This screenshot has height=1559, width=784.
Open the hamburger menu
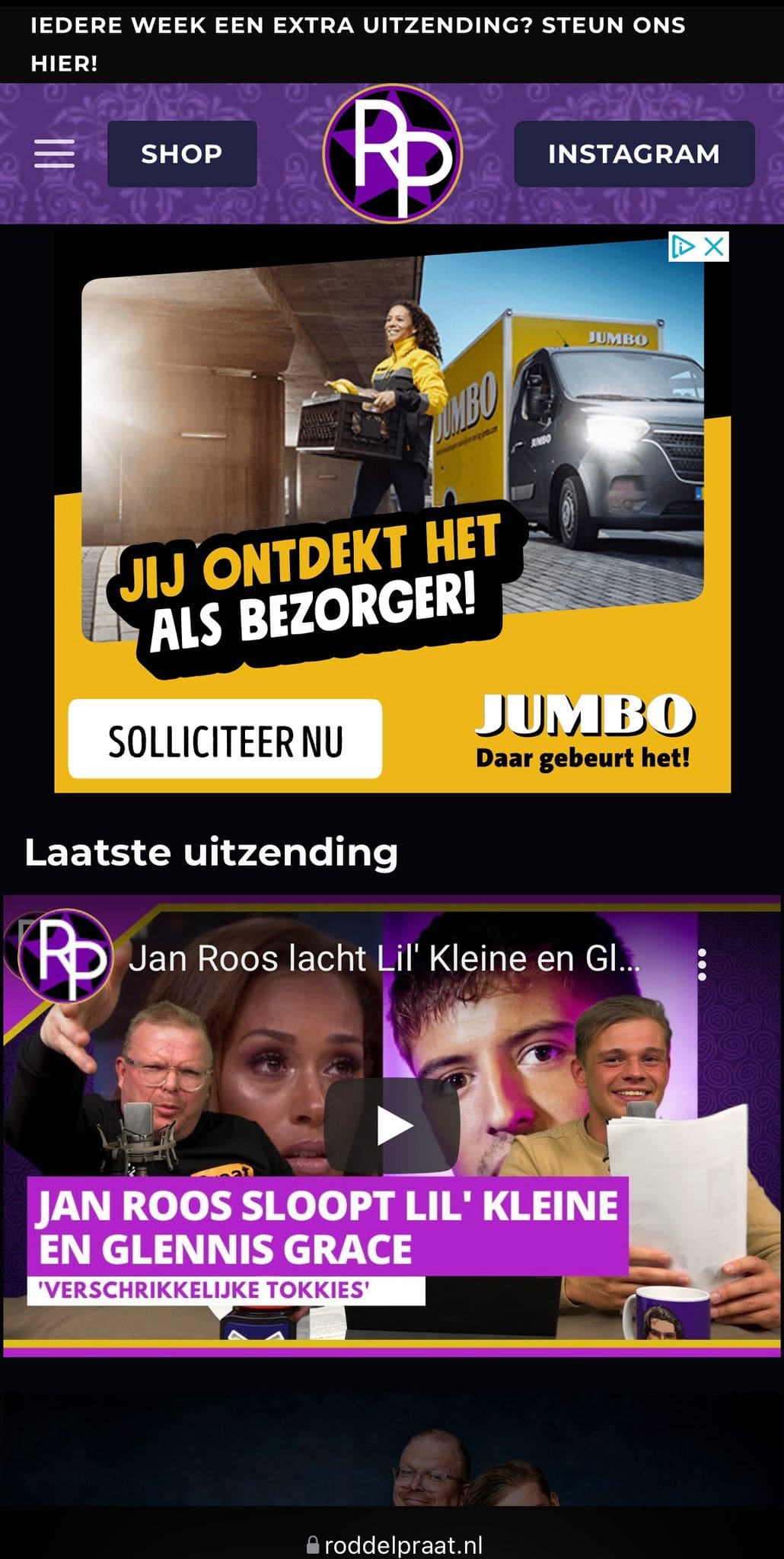tap(54, 154)
